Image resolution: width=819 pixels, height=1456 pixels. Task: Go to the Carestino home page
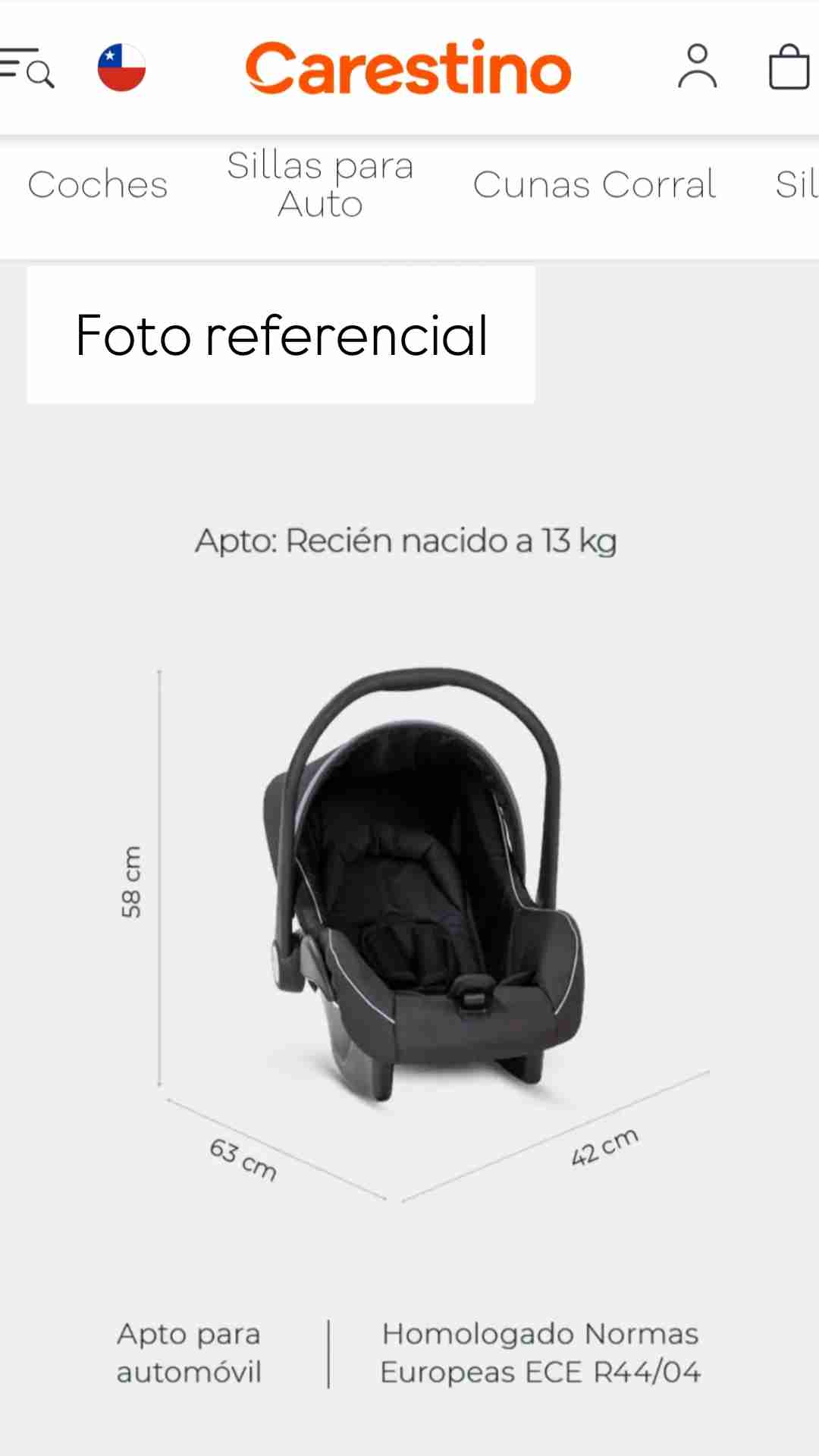408,68
